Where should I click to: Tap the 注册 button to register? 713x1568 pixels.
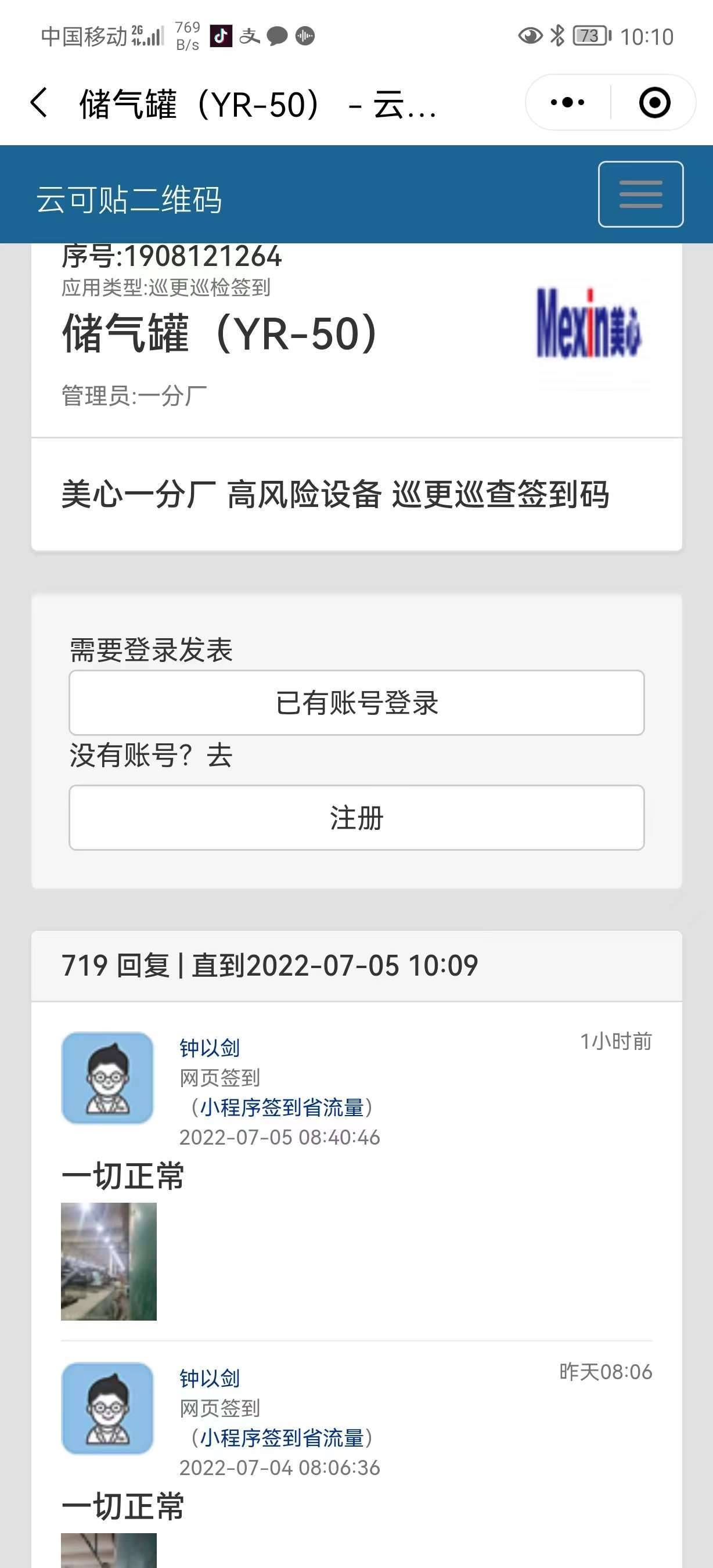356,817
